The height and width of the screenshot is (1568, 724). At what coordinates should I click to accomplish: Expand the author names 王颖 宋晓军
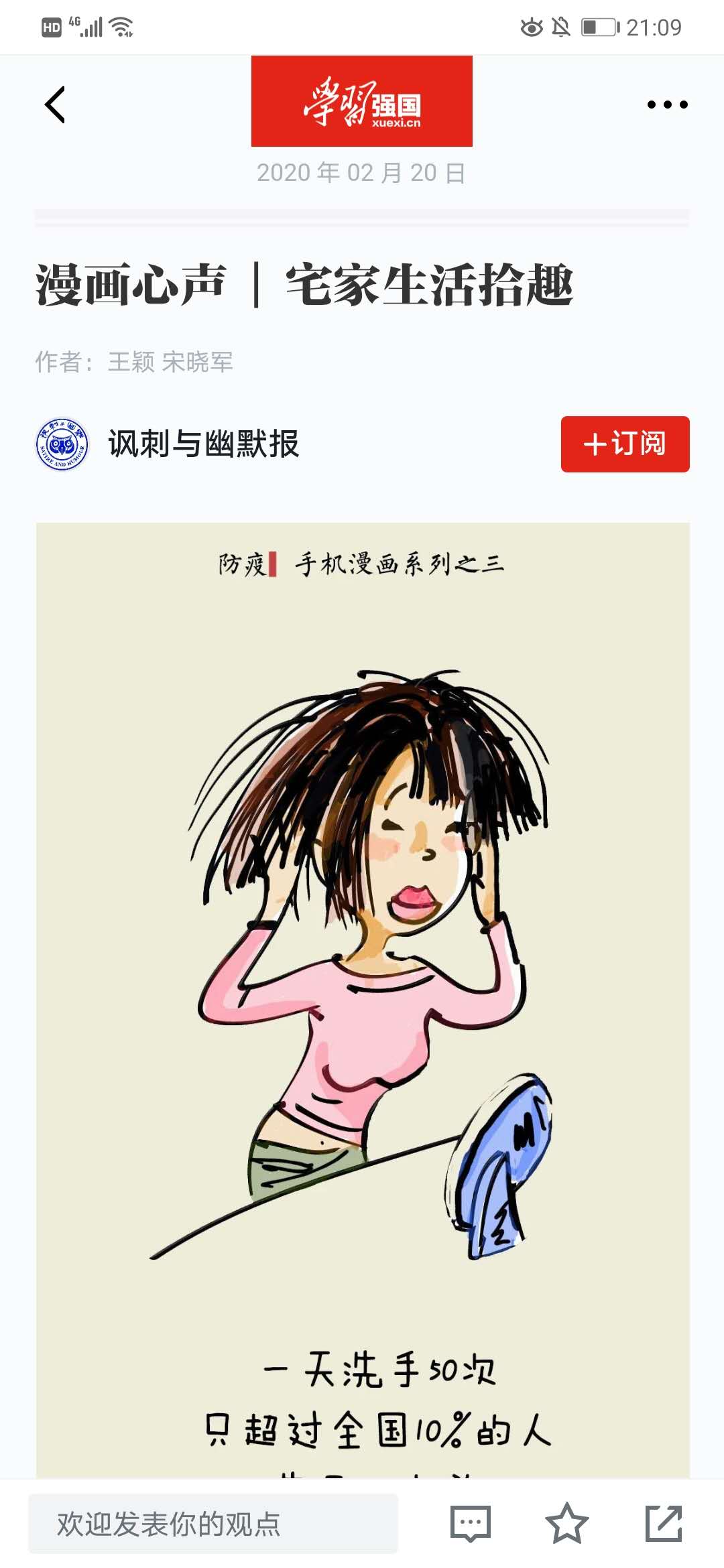170,363
